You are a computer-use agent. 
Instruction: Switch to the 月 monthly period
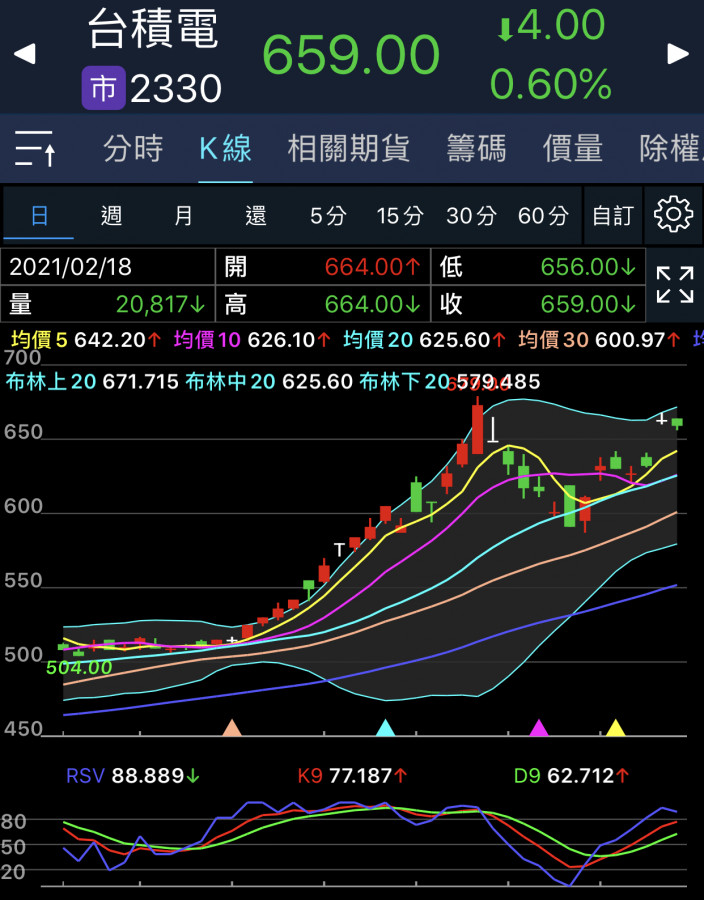(x=183, y=215)
